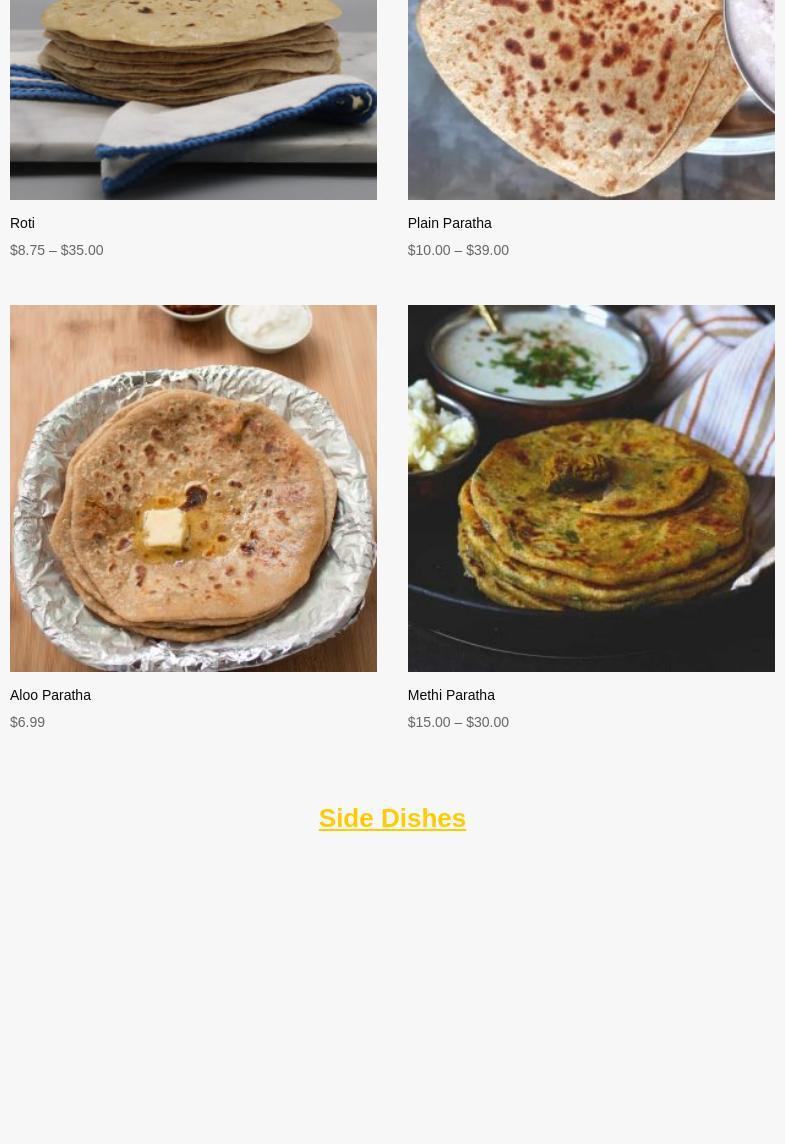785x1144 pixels.
Task: Open the Roti product photo
Action: click(x=193, y=100)
